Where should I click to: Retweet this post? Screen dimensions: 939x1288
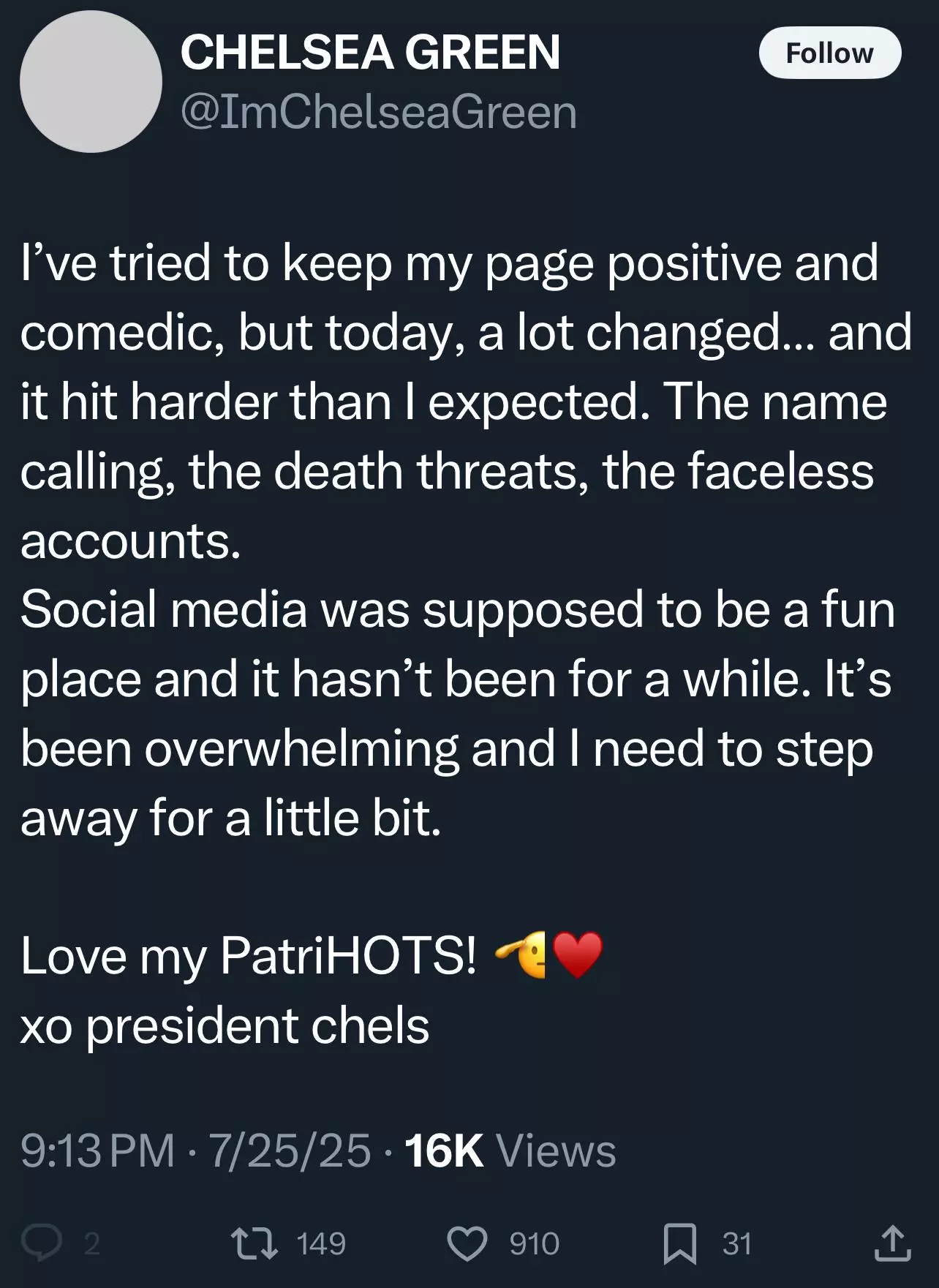pyautogui.click(x=254, y=1243)
